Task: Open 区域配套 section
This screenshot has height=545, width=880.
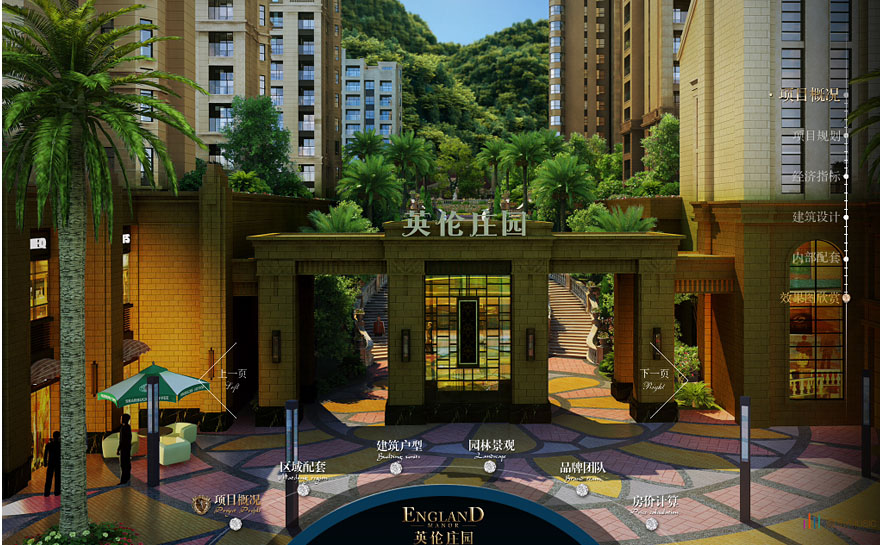Action: [x=302, y=467]
